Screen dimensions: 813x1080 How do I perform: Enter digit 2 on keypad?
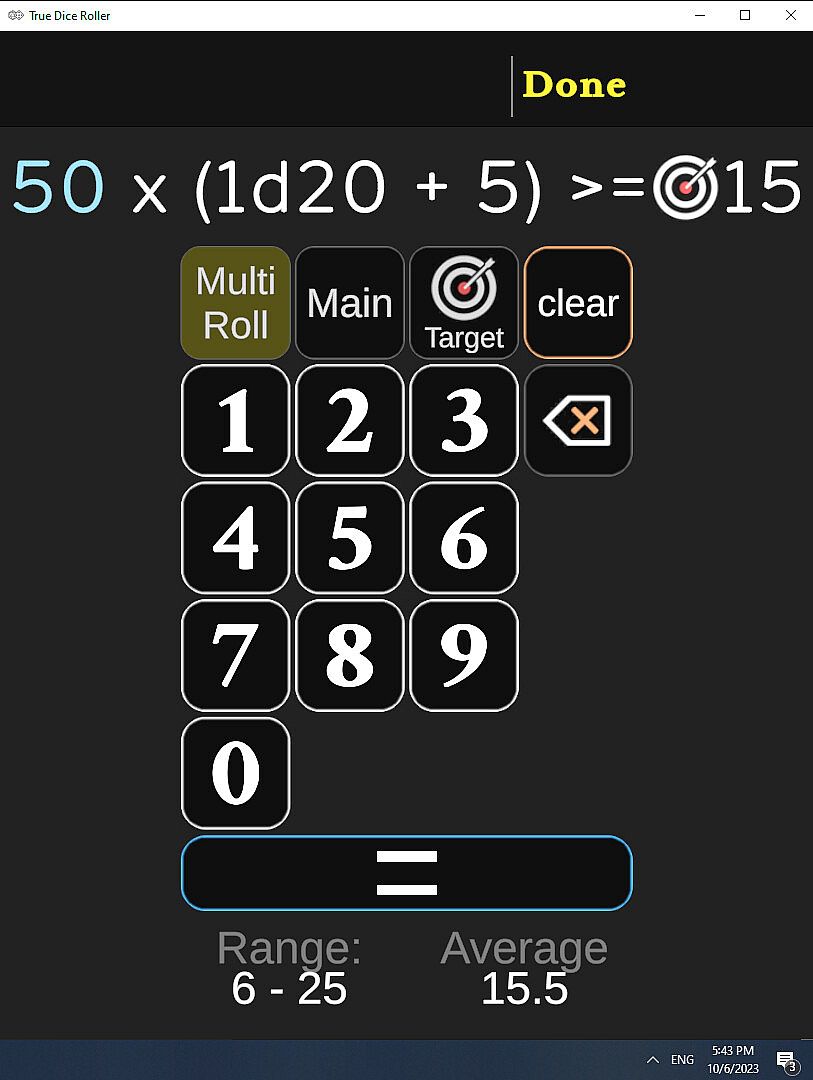click(x=350, y=421)
